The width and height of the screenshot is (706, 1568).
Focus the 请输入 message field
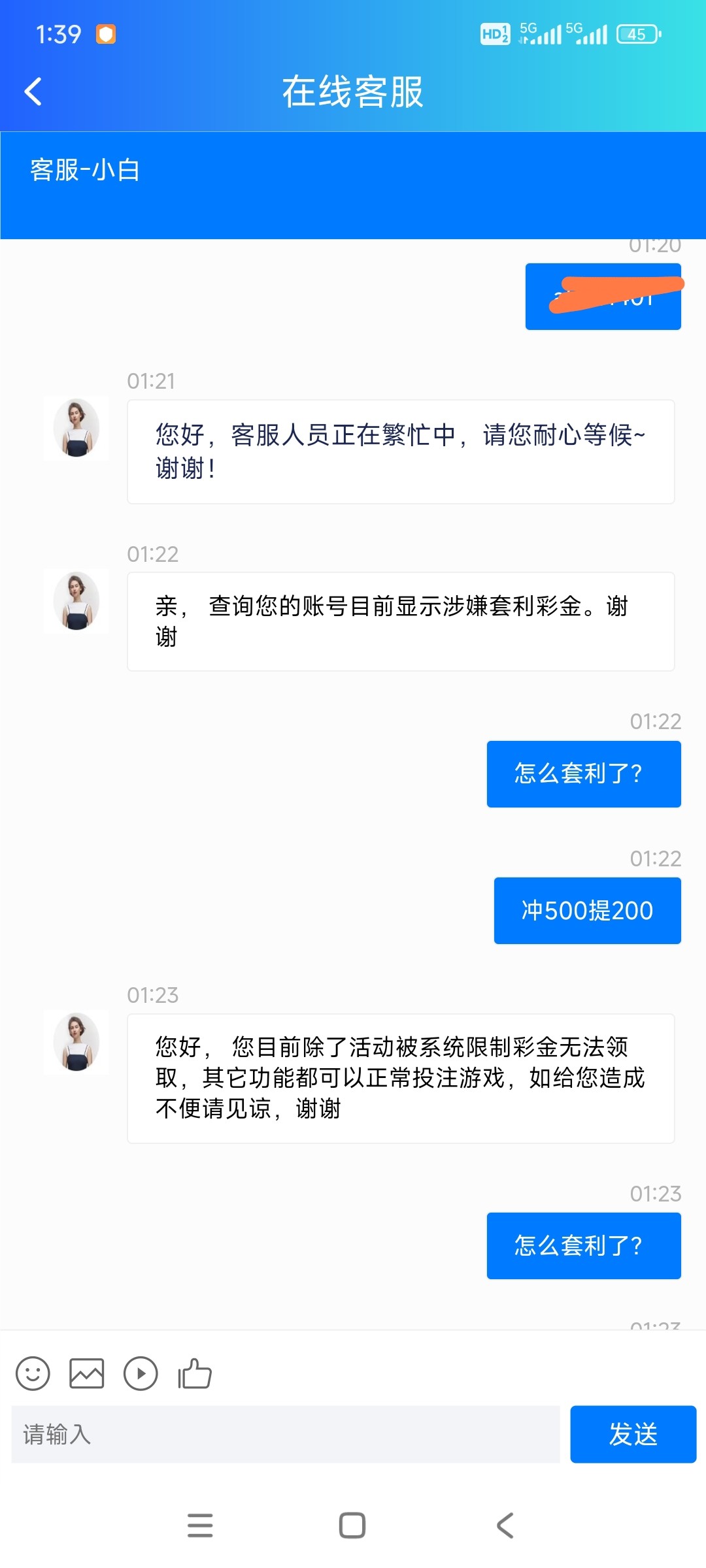click(286, 1434)
